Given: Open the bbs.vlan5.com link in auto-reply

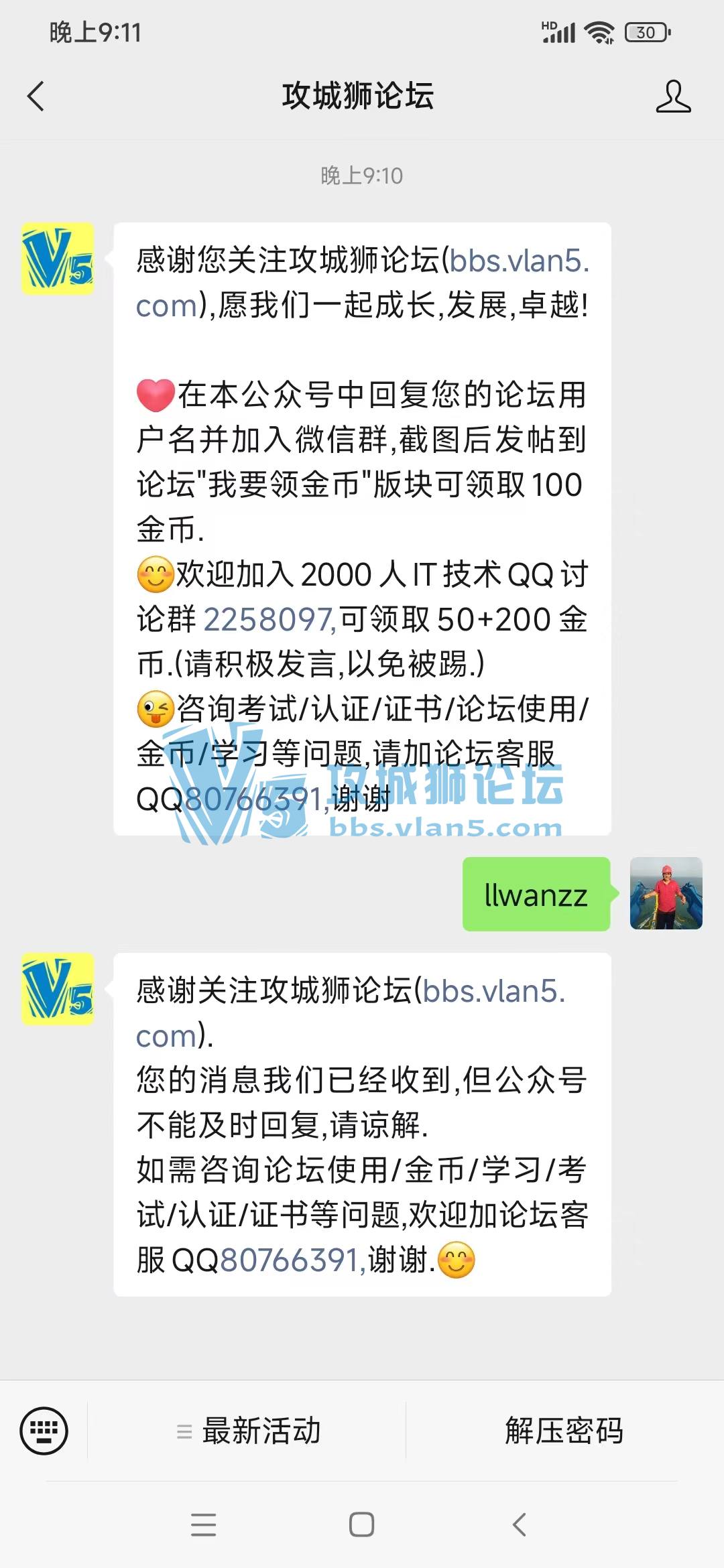Looking at the screenshot, I should [493, 991].
